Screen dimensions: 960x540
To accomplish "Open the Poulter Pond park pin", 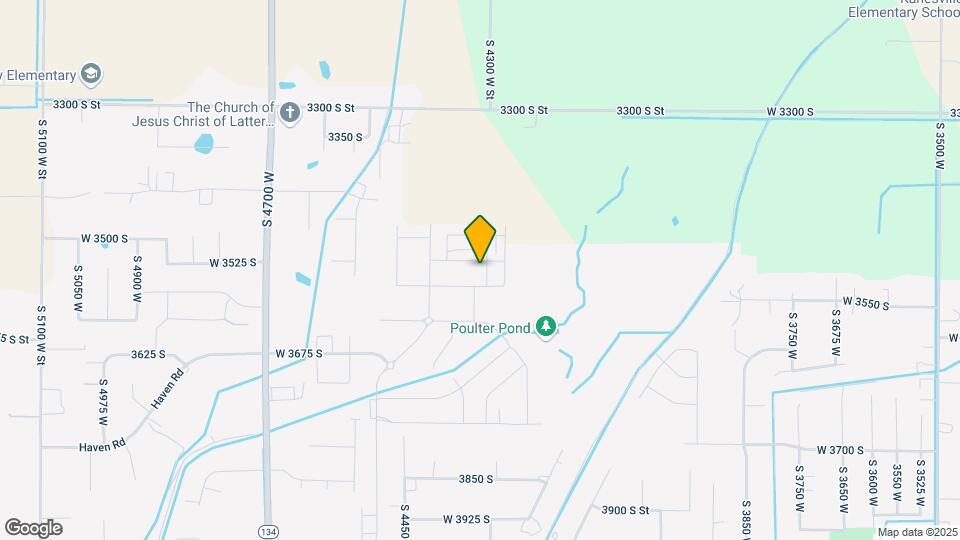I will pos(546,326).
